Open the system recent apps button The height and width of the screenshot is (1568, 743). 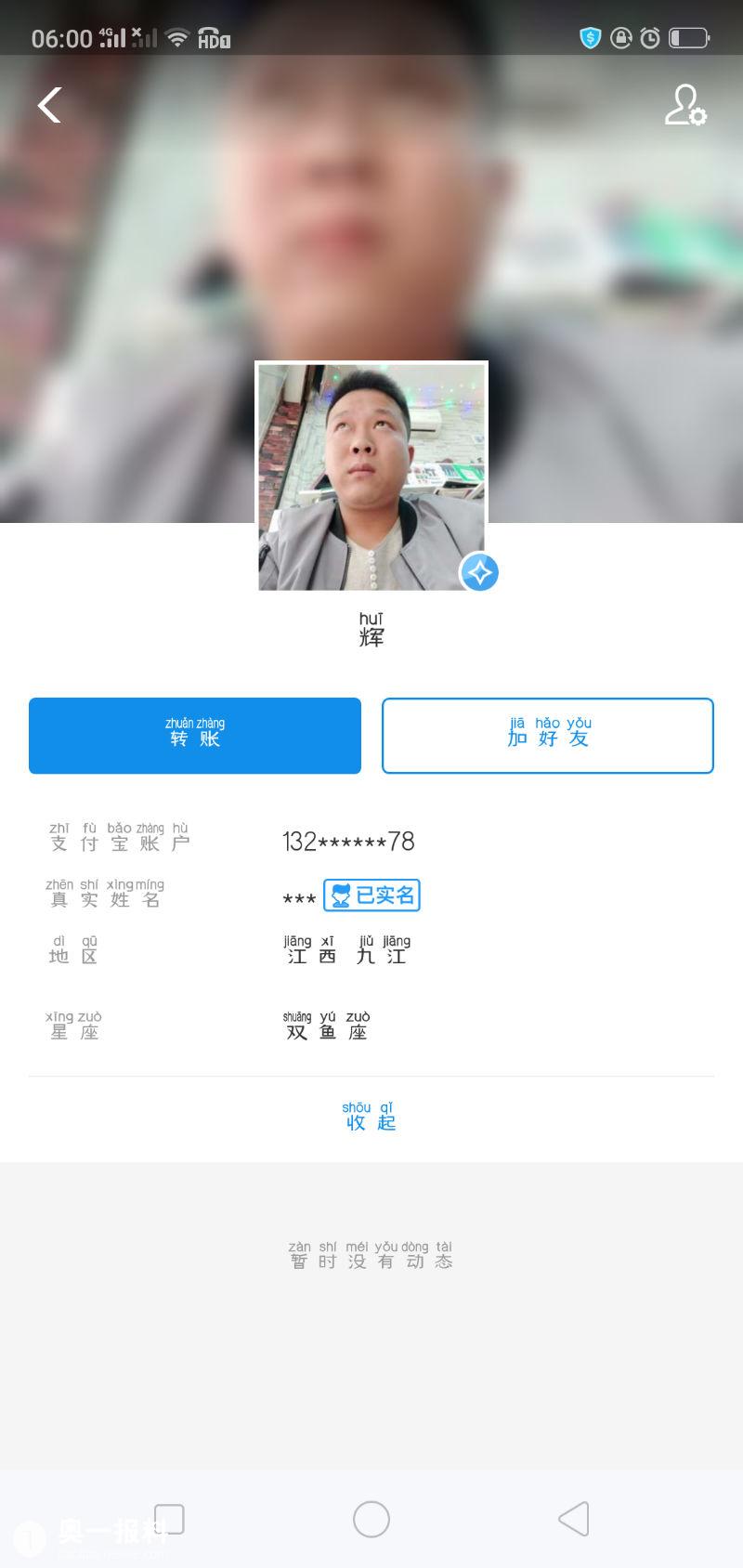(169, 1519)
